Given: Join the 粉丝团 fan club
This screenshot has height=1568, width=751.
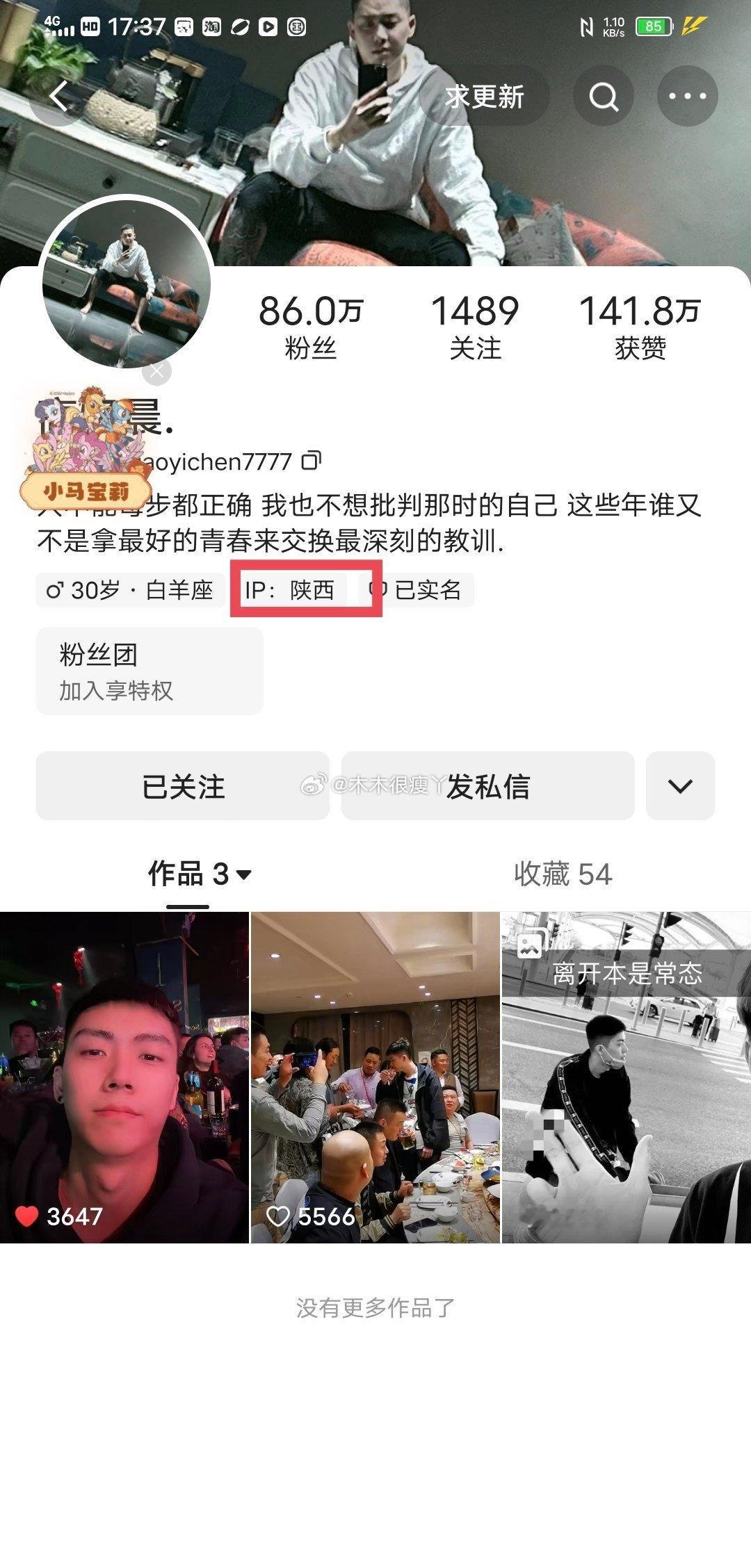Looking at the screenshot, I should pyautogui.click(x=150, y=669).
